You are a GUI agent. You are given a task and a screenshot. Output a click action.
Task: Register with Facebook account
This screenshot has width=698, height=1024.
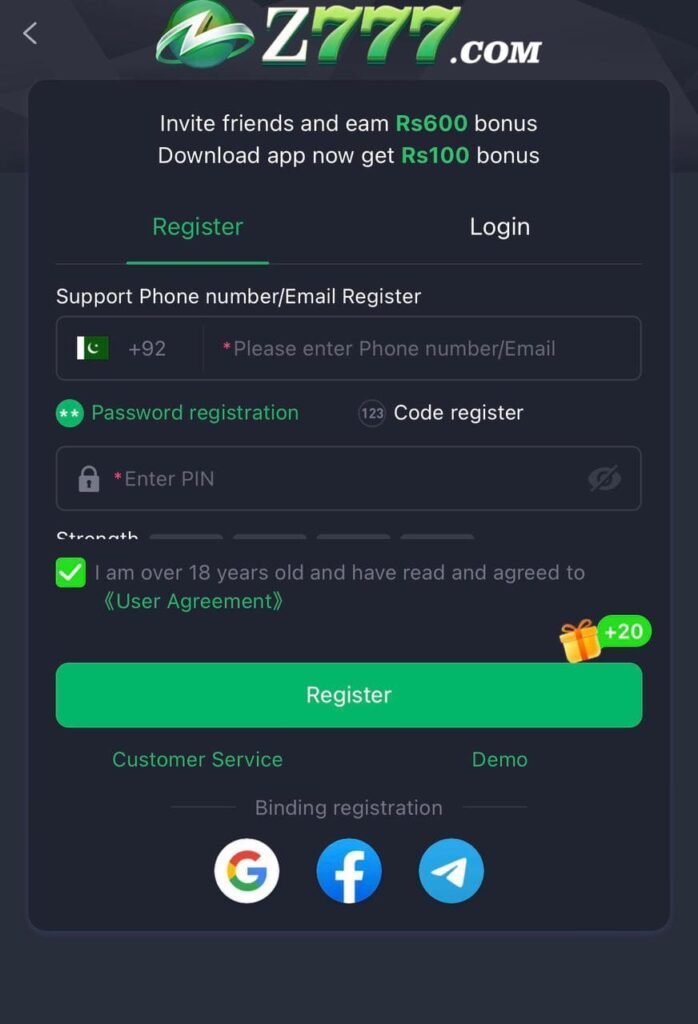[x=349, y=871]
